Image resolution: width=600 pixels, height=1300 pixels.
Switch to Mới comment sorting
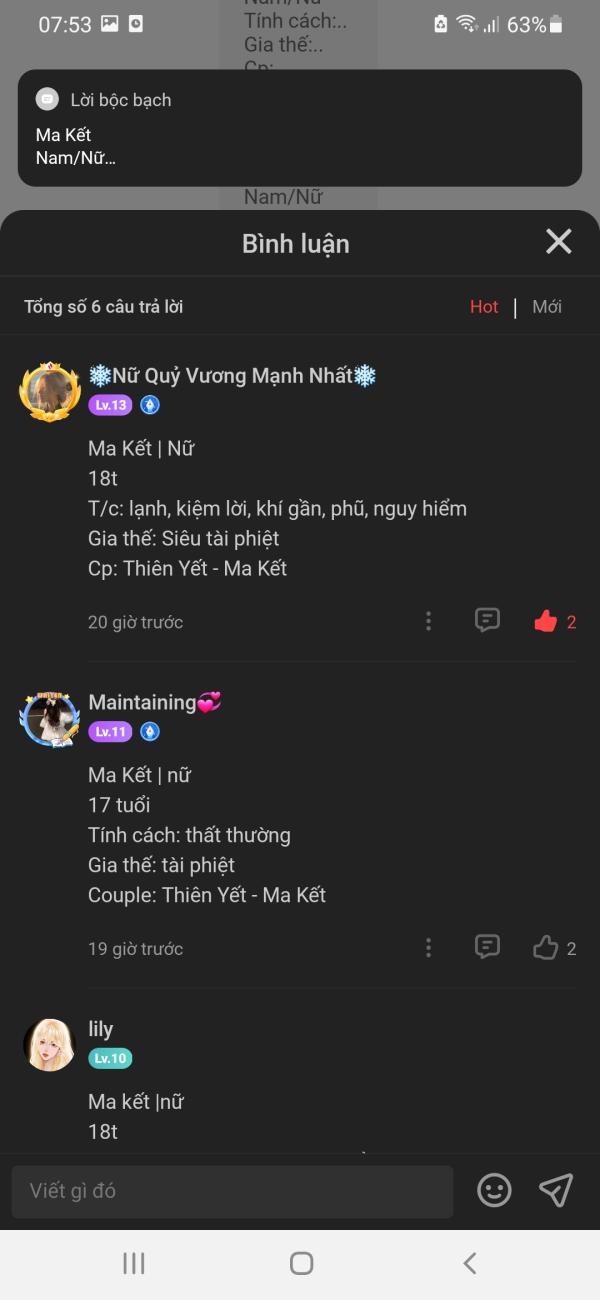[x=547, y=307]
